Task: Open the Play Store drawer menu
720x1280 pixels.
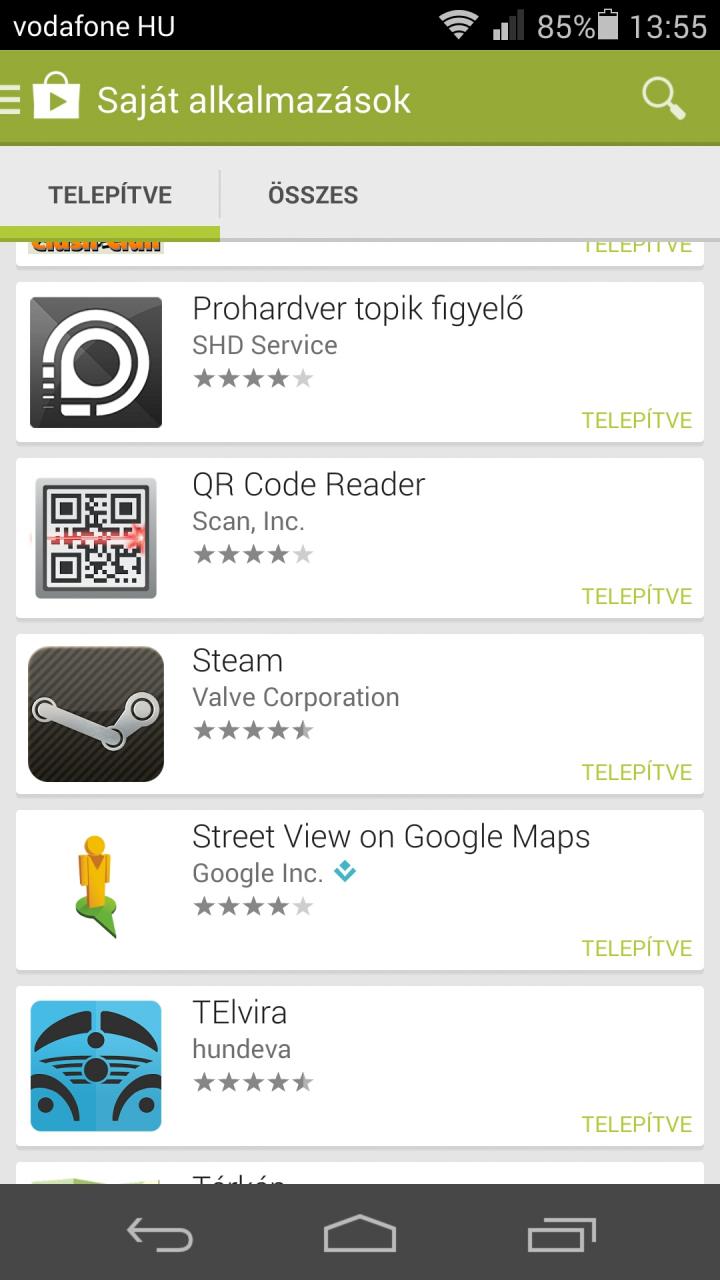Action: click(x=40, y=99)
